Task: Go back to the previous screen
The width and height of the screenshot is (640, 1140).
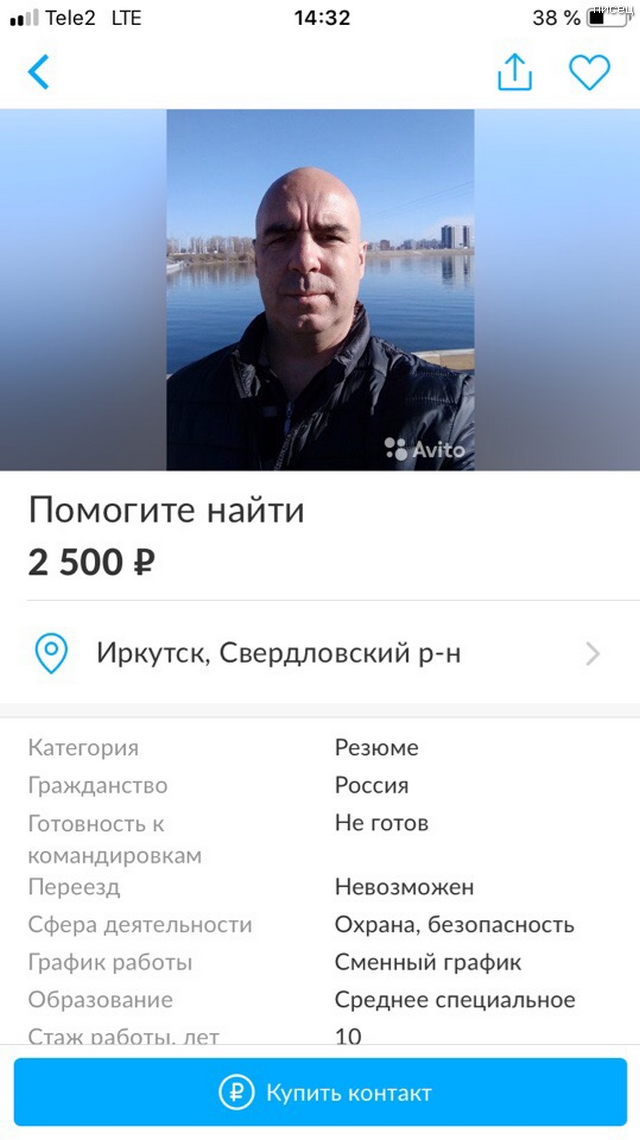Action: click(38, 72)
